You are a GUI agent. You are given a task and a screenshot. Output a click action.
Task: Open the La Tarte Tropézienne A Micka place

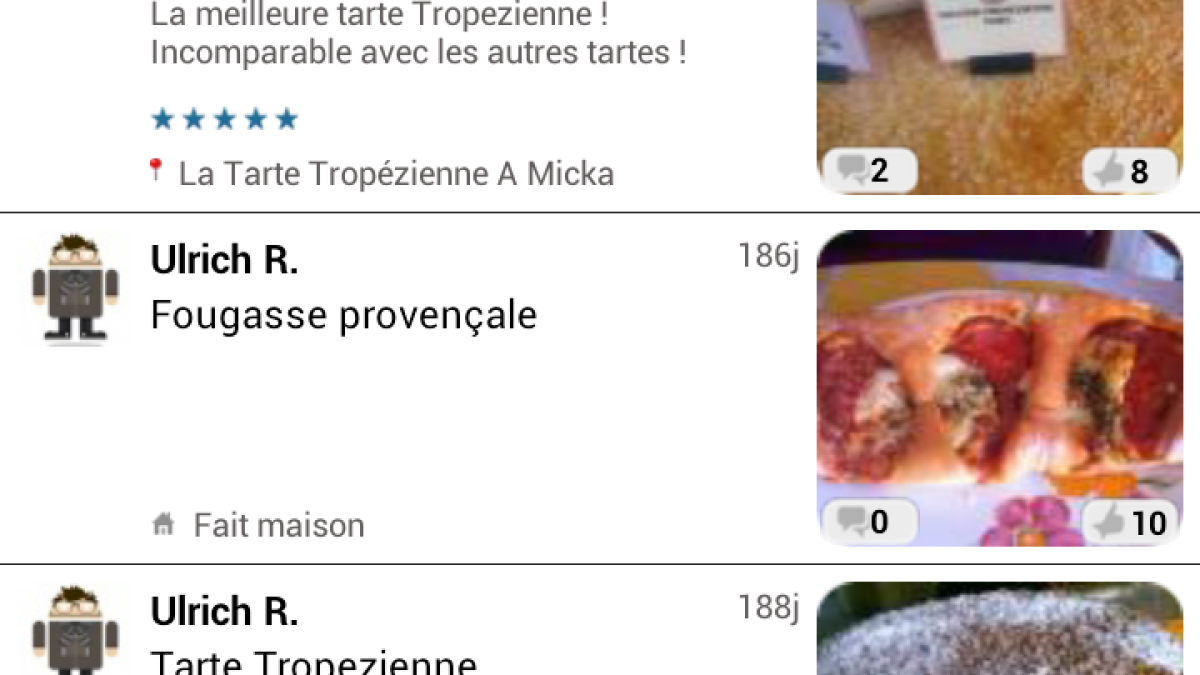click(395, 174)
